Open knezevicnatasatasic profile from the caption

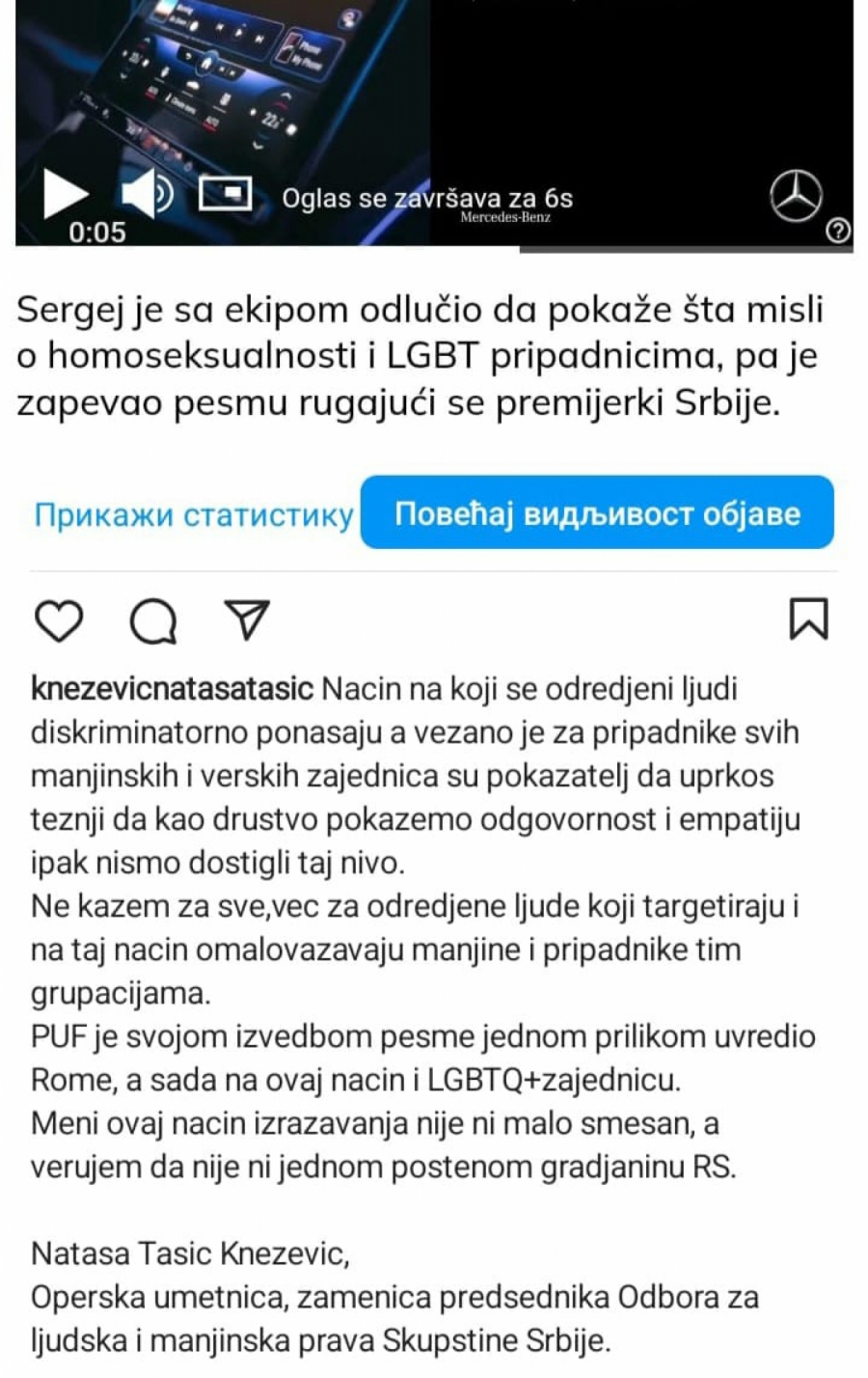(172, 689)
